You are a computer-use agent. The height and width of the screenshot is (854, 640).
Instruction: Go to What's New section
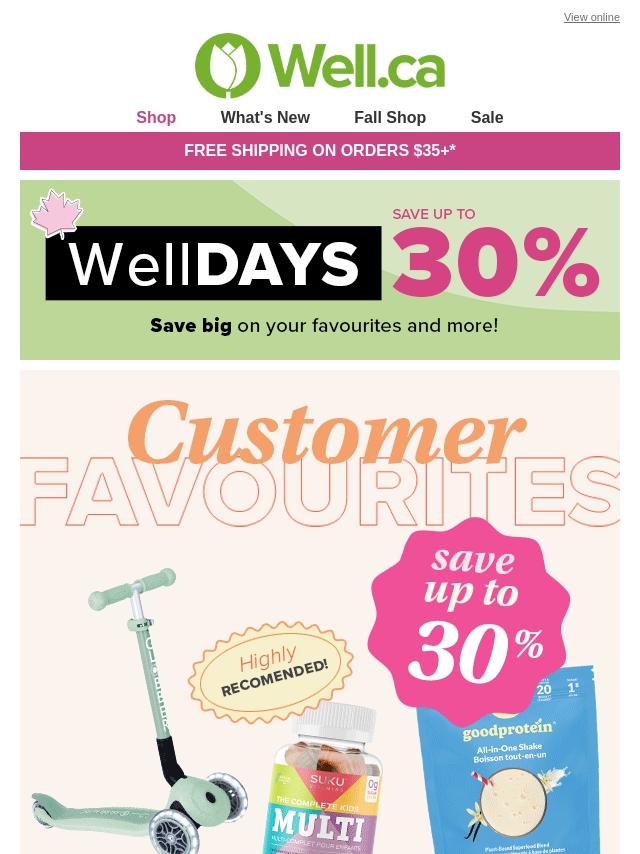pos(265,117)
